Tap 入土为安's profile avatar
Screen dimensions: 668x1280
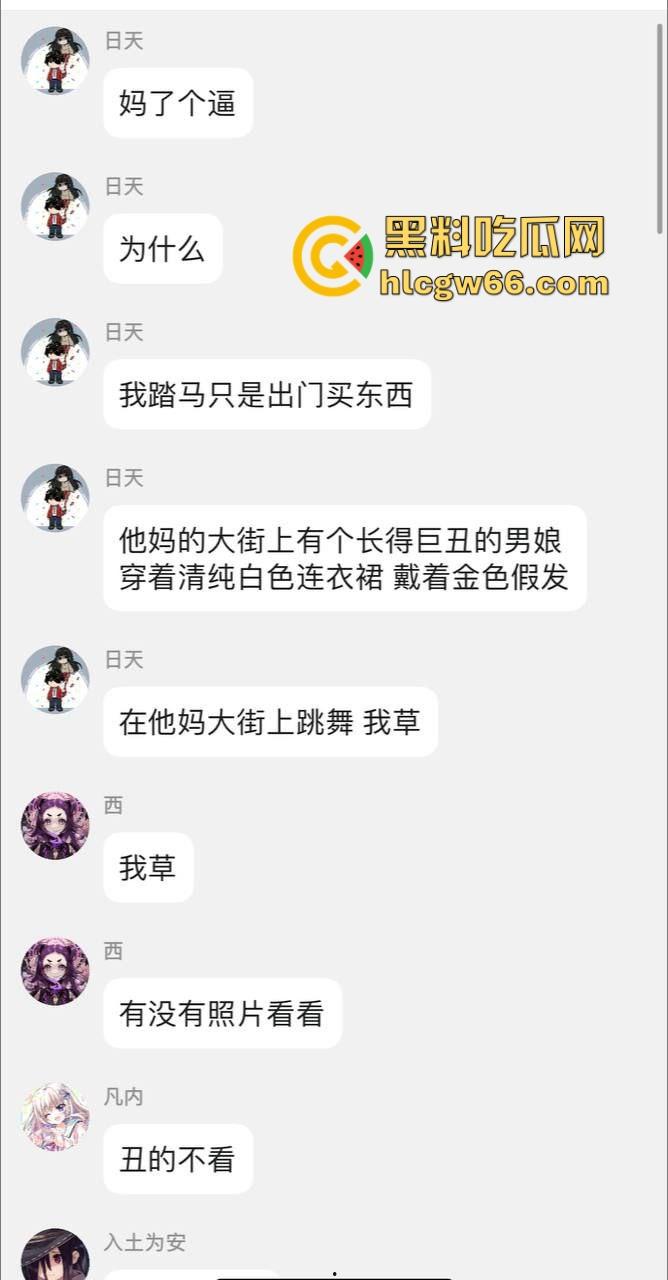[x=55, y=1258]
